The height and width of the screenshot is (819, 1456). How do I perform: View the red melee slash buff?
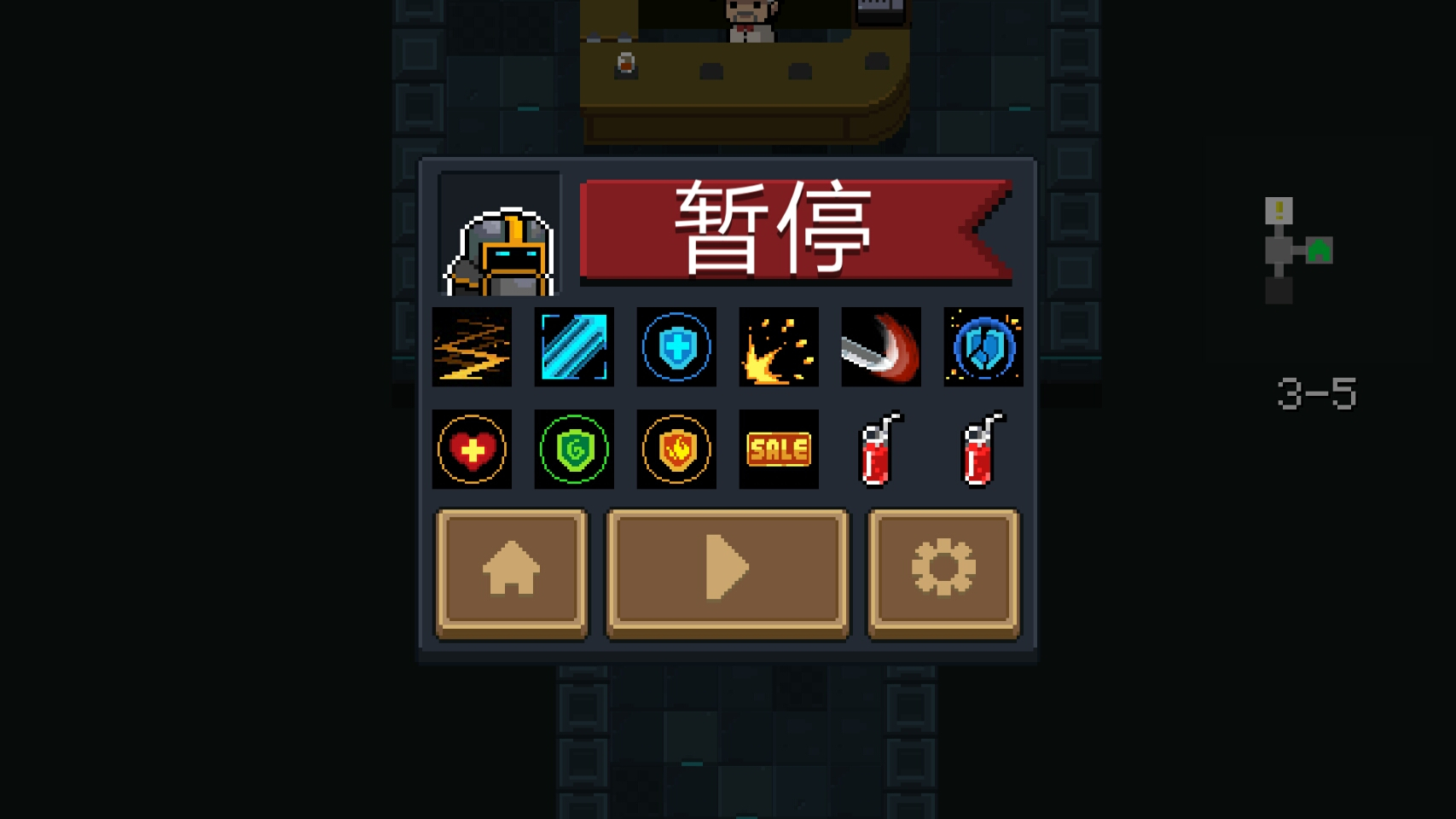(881, 347)
